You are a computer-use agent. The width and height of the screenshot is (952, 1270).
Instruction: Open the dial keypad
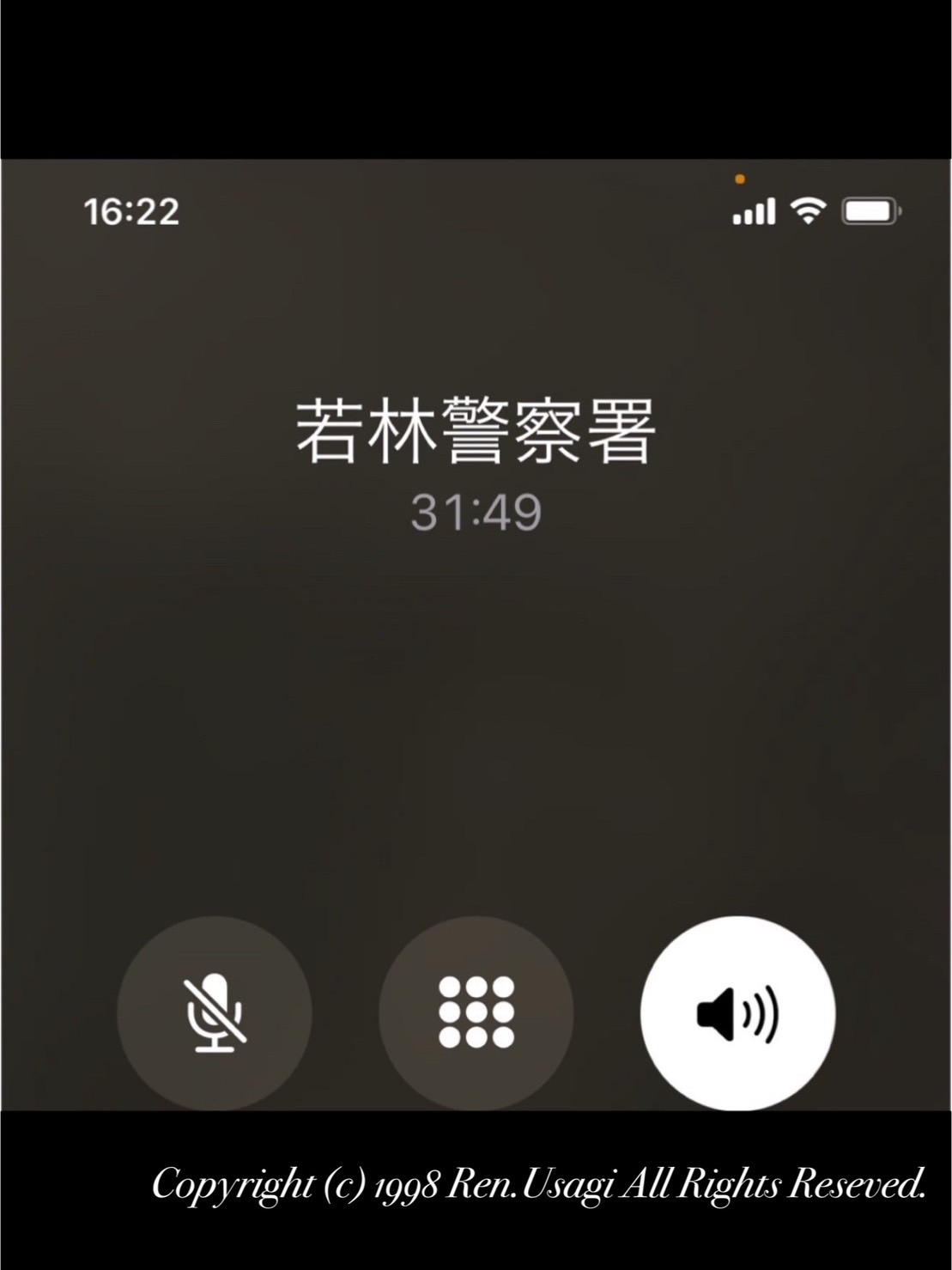click(x=476, y=1012)
